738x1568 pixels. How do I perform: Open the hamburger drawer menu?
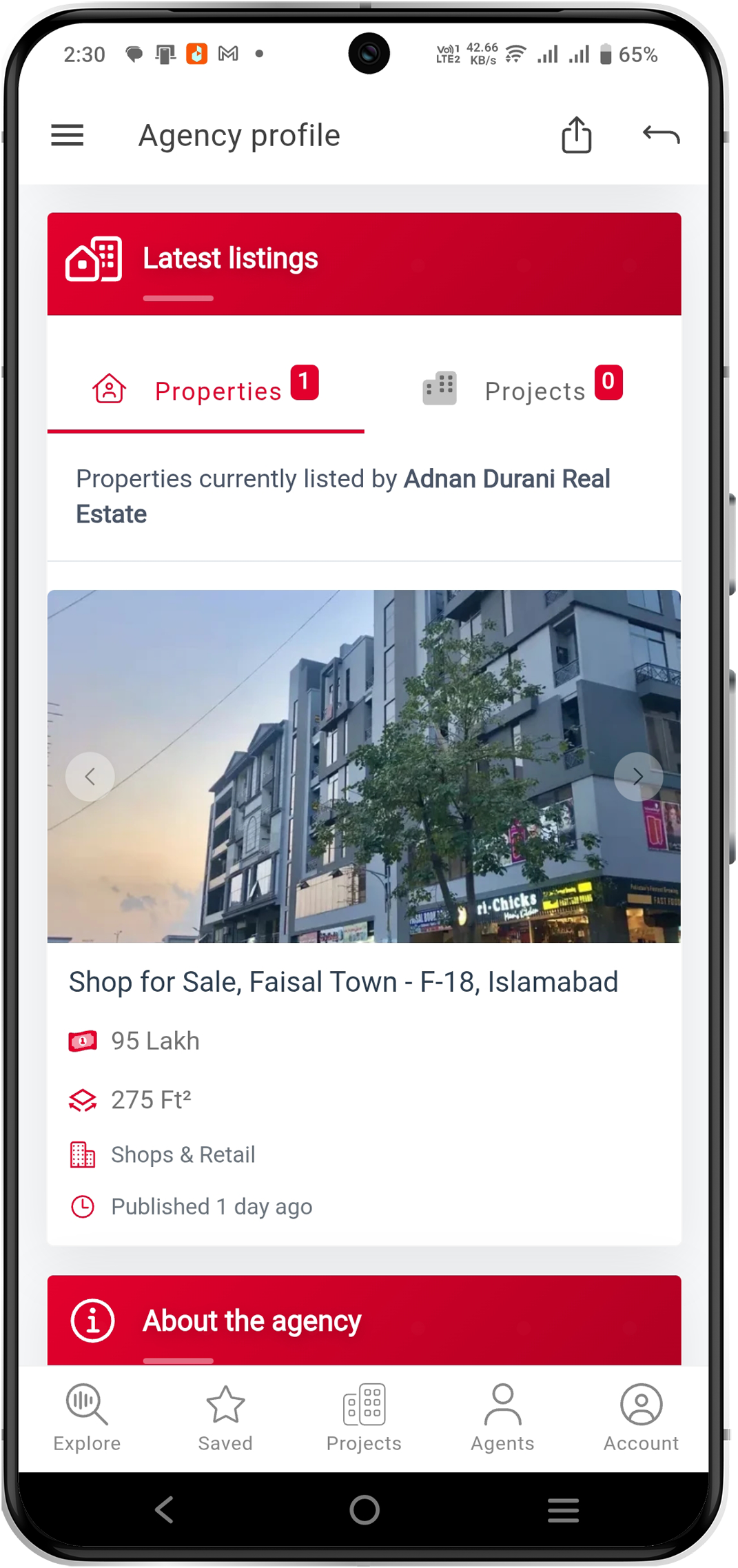pyautogui.click(x=67, y=135)
